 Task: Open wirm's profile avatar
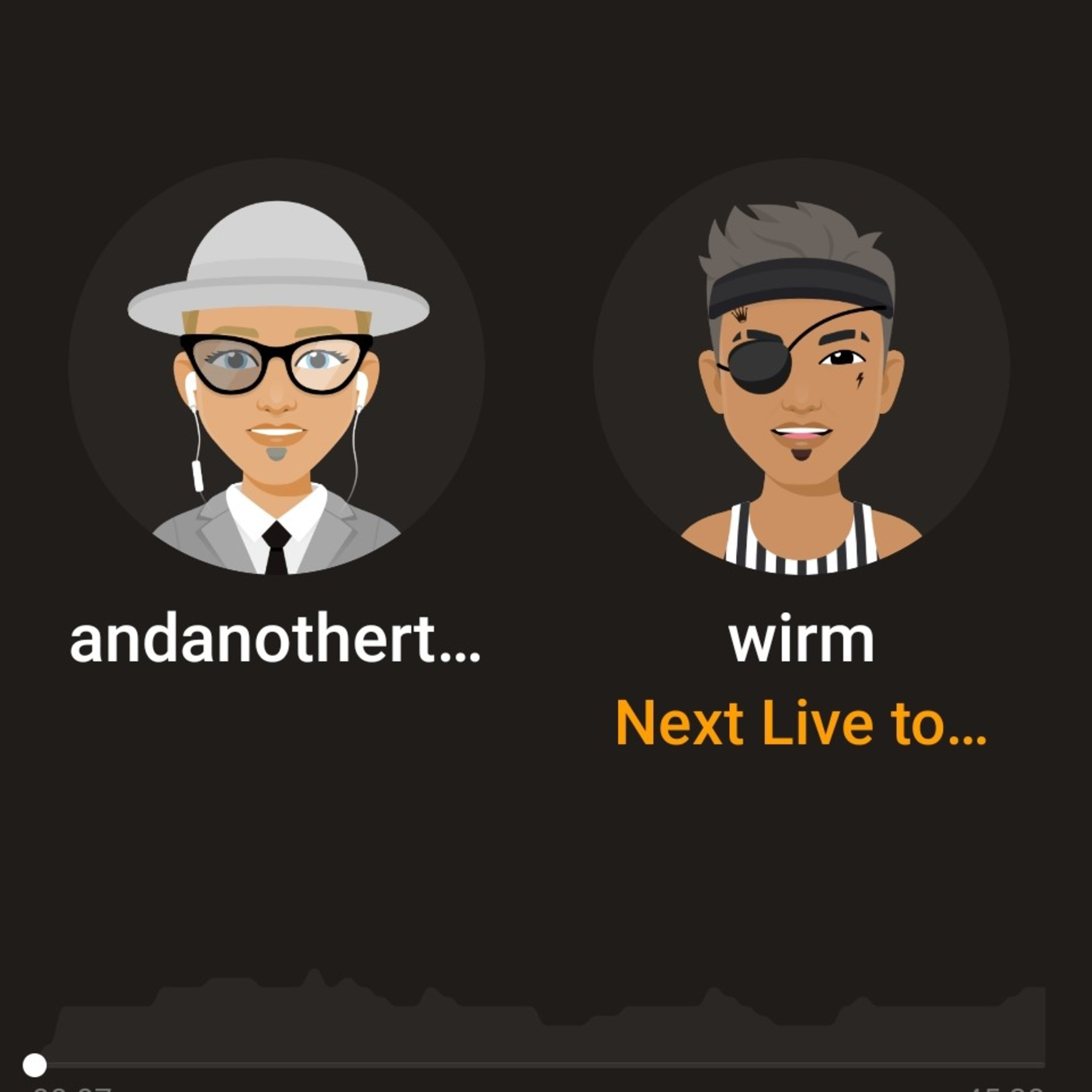802,366
